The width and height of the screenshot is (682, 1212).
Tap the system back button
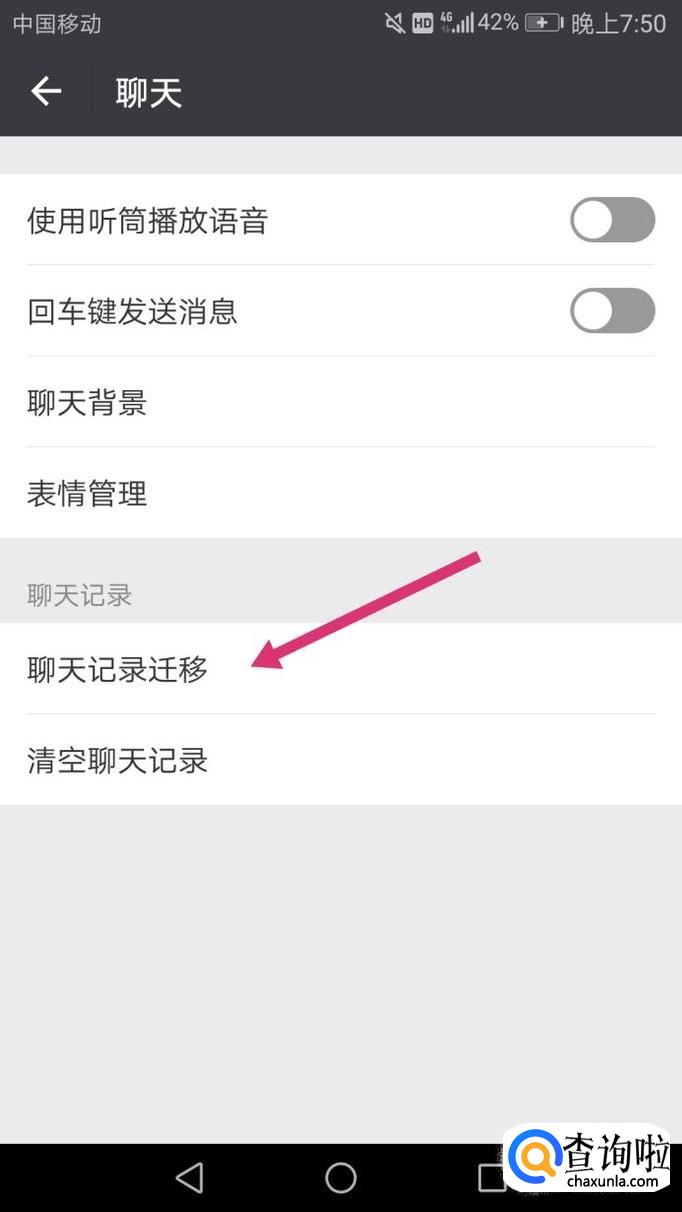[189, 1177]
